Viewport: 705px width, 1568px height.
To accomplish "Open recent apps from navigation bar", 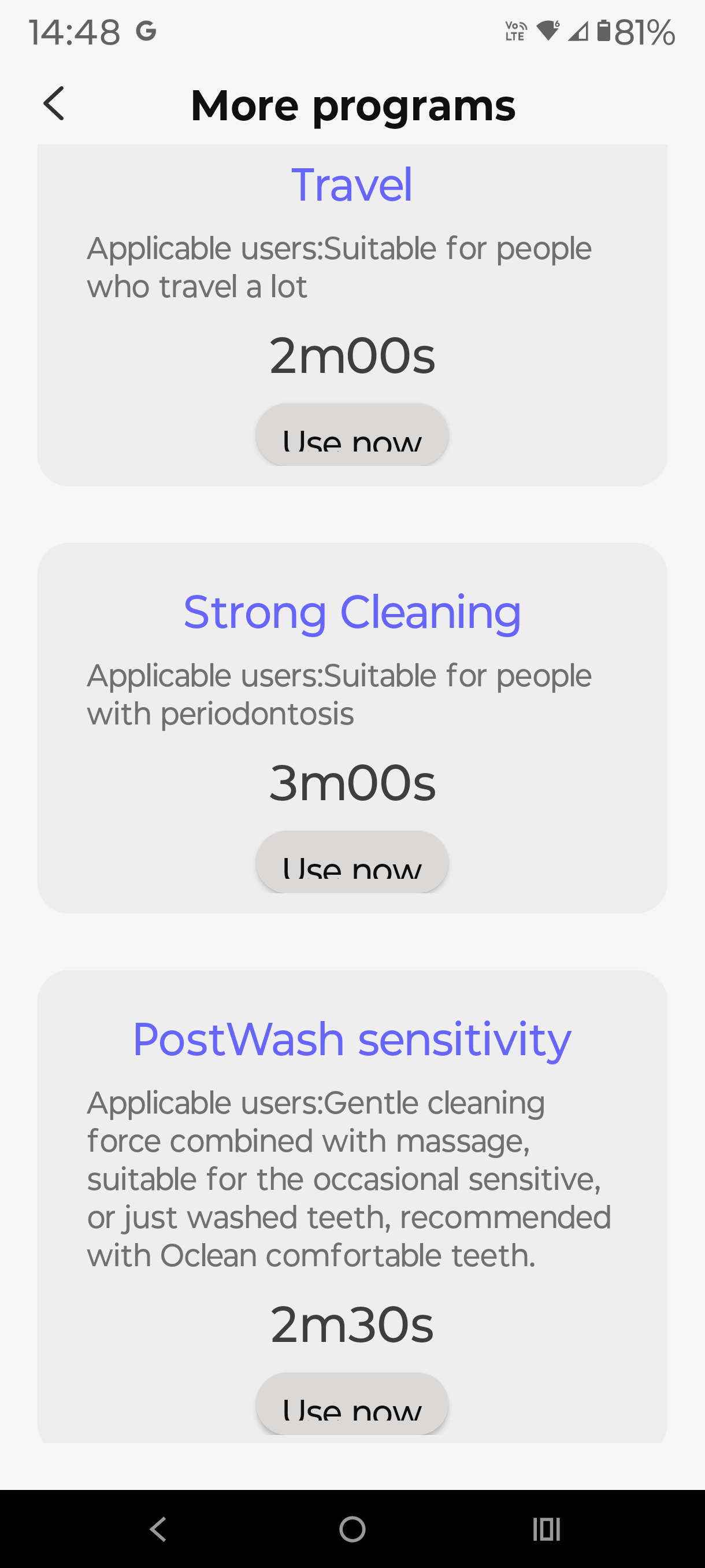I will point(546,1529).
